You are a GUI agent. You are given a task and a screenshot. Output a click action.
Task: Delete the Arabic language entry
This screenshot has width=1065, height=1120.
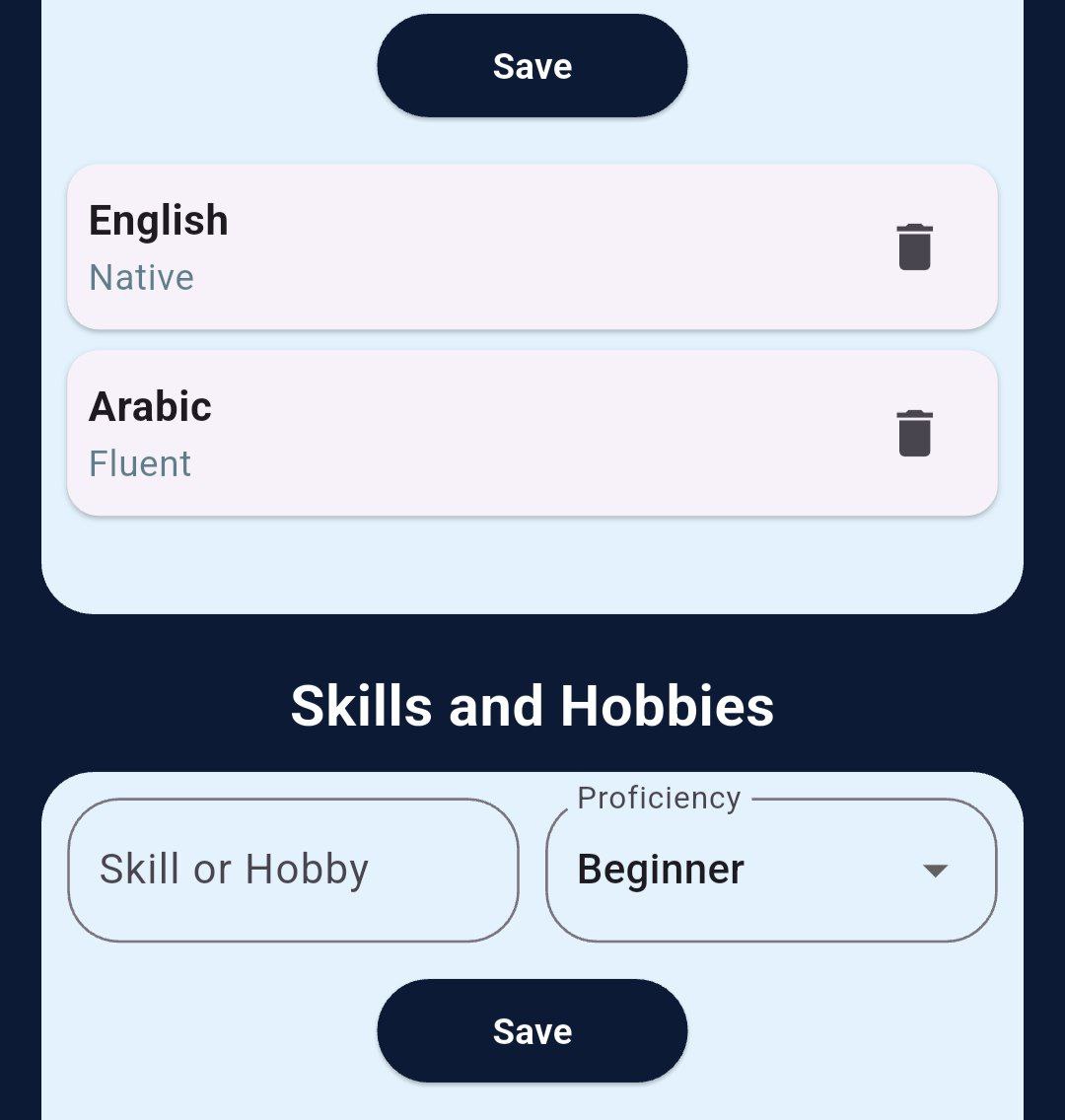[914, 433]
